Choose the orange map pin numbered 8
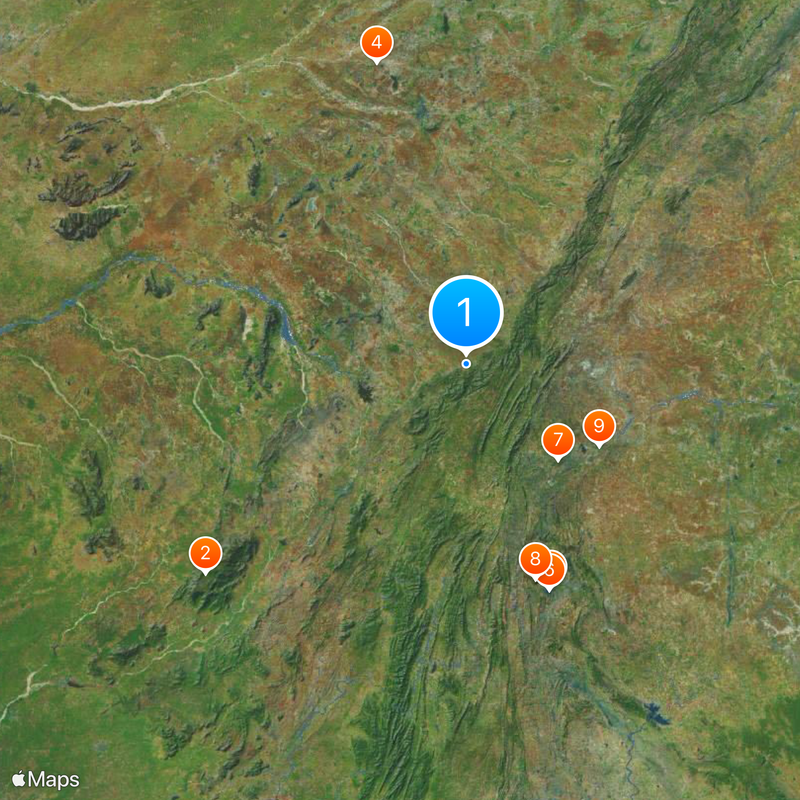This screenshot has width=800, height=800. 534,559
